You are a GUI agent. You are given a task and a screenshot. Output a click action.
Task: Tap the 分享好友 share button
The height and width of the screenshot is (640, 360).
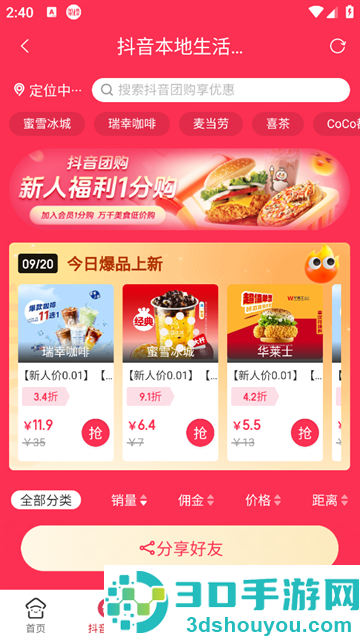pyautogui.click(x=180, y=548)
